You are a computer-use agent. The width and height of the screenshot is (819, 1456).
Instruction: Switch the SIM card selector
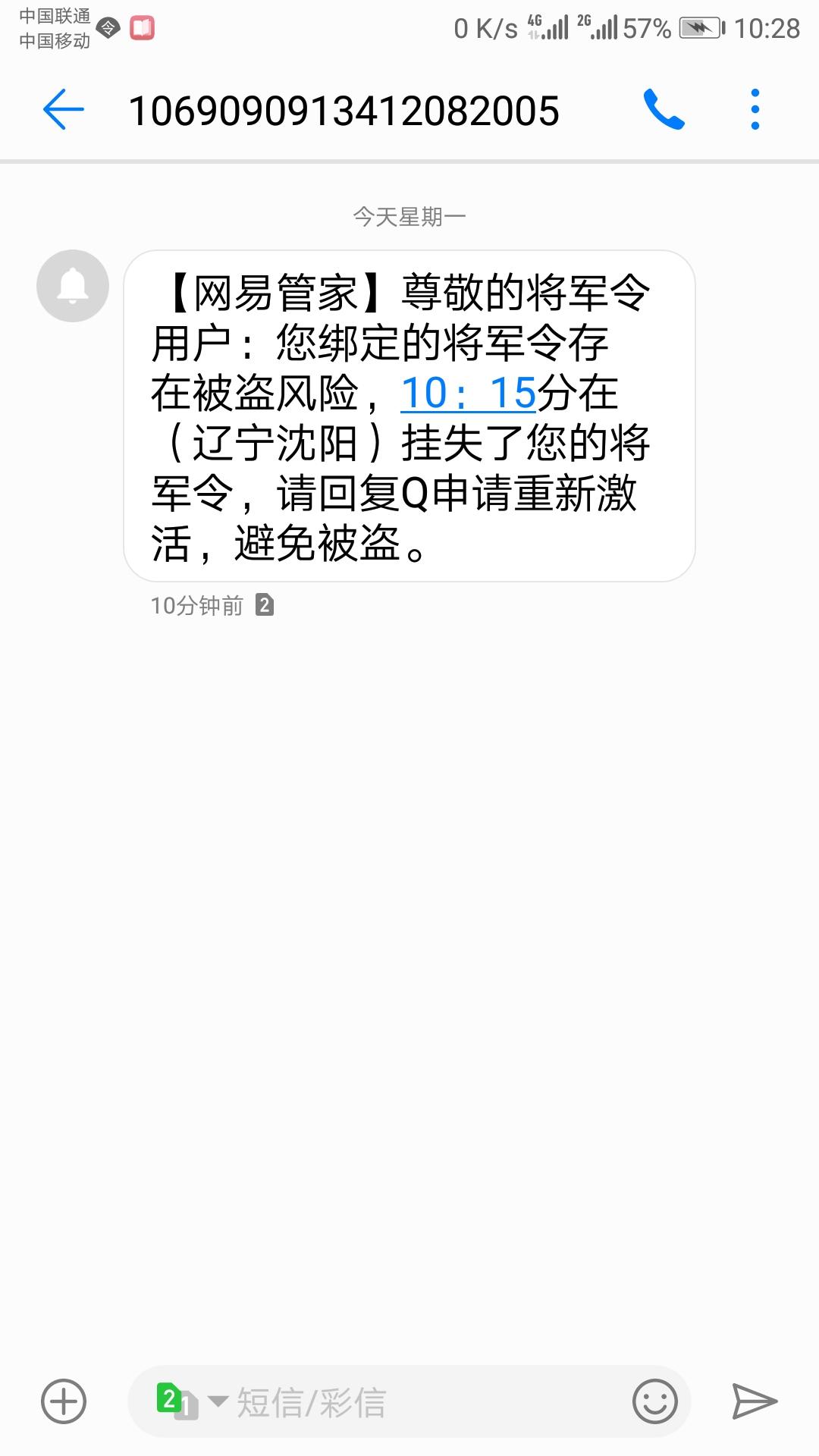coord(190,1401)
